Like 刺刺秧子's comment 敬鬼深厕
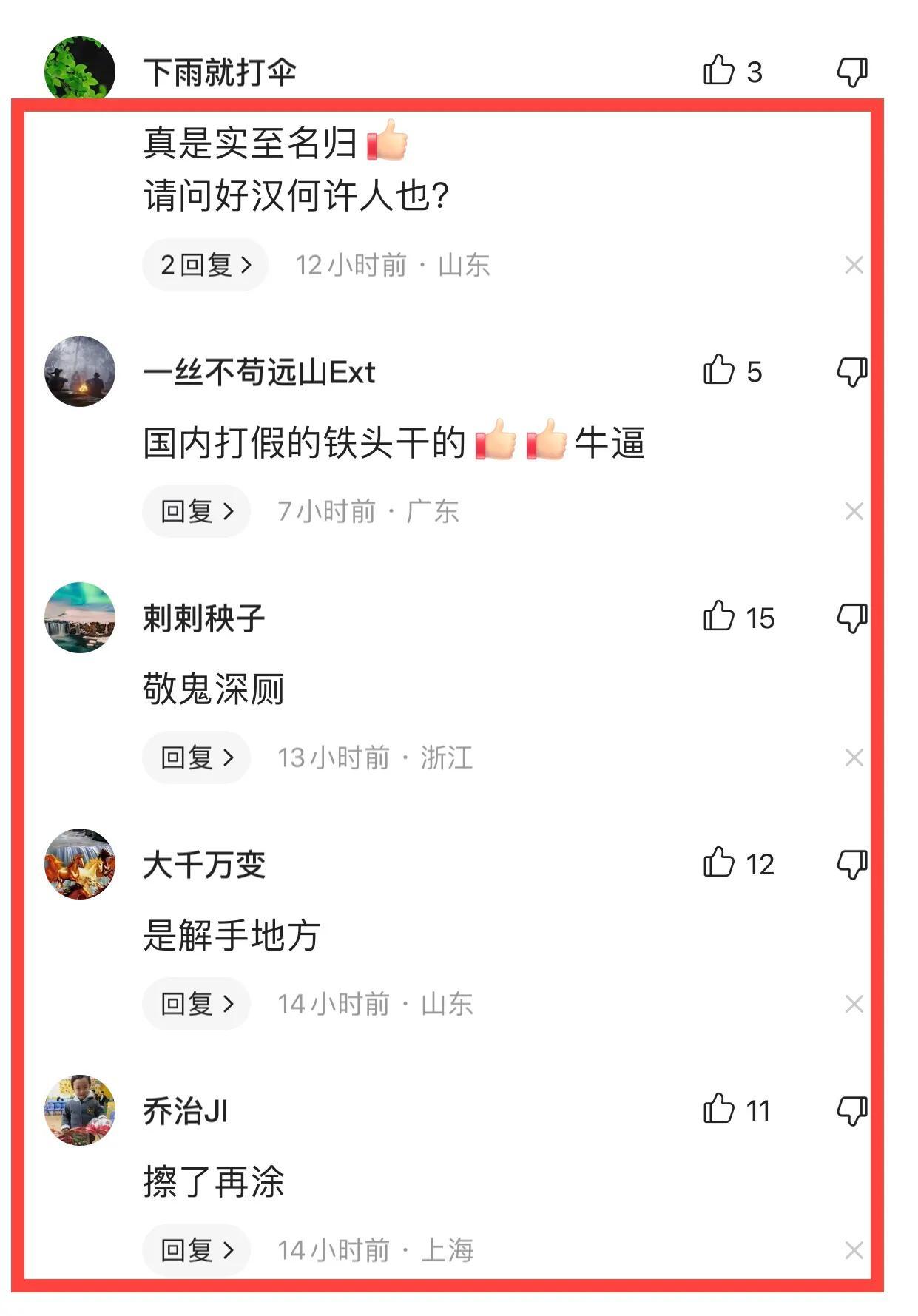The width and height of the screenshot is (918, 1316). [718, 617]
